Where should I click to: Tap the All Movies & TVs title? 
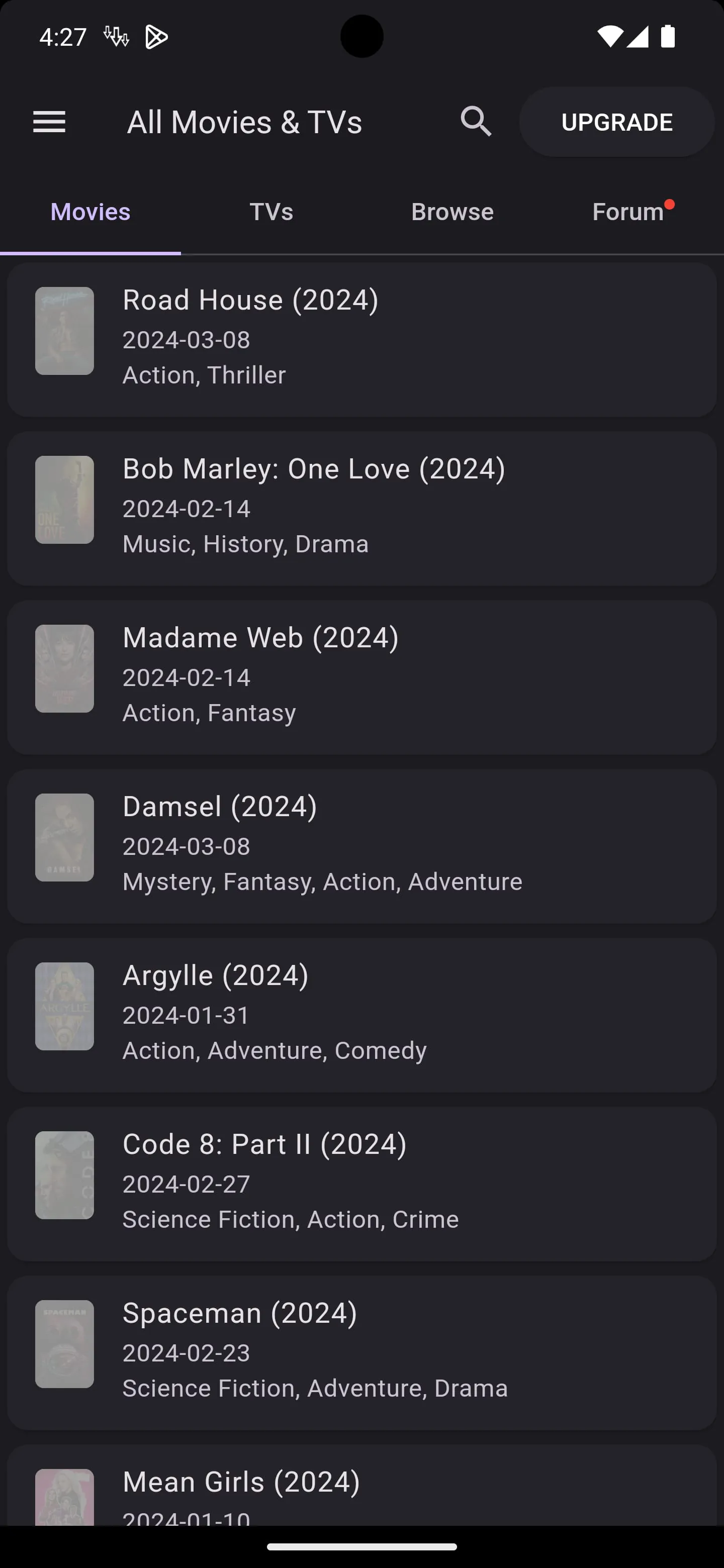point(244,122)
